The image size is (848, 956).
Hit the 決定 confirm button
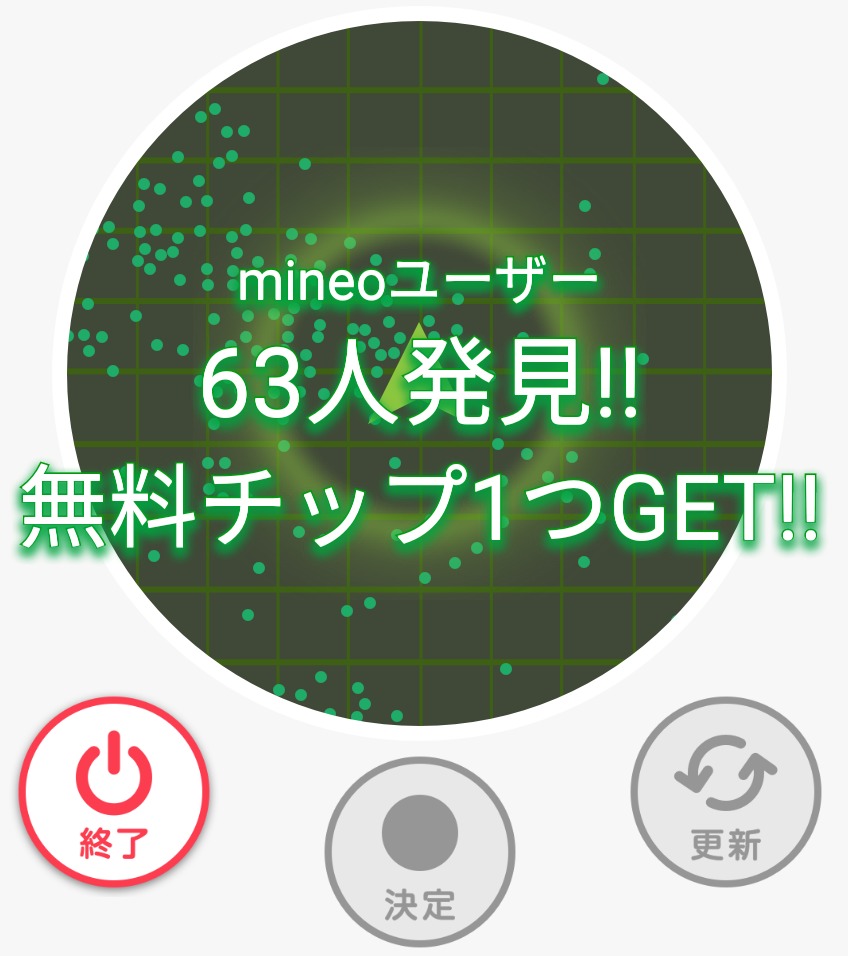(x=419, y=852)
